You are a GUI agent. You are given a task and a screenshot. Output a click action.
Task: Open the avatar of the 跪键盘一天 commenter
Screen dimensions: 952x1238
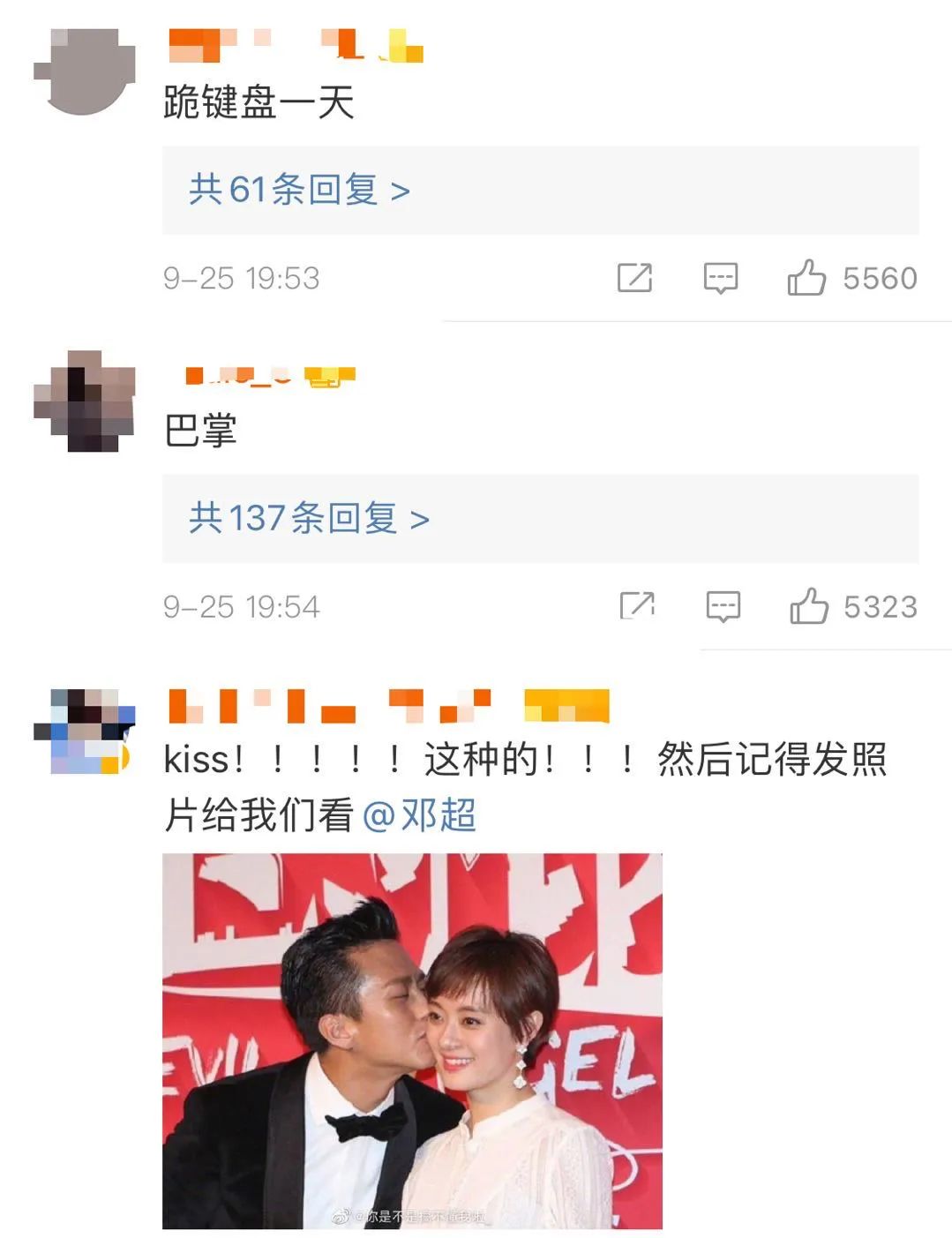85,71
